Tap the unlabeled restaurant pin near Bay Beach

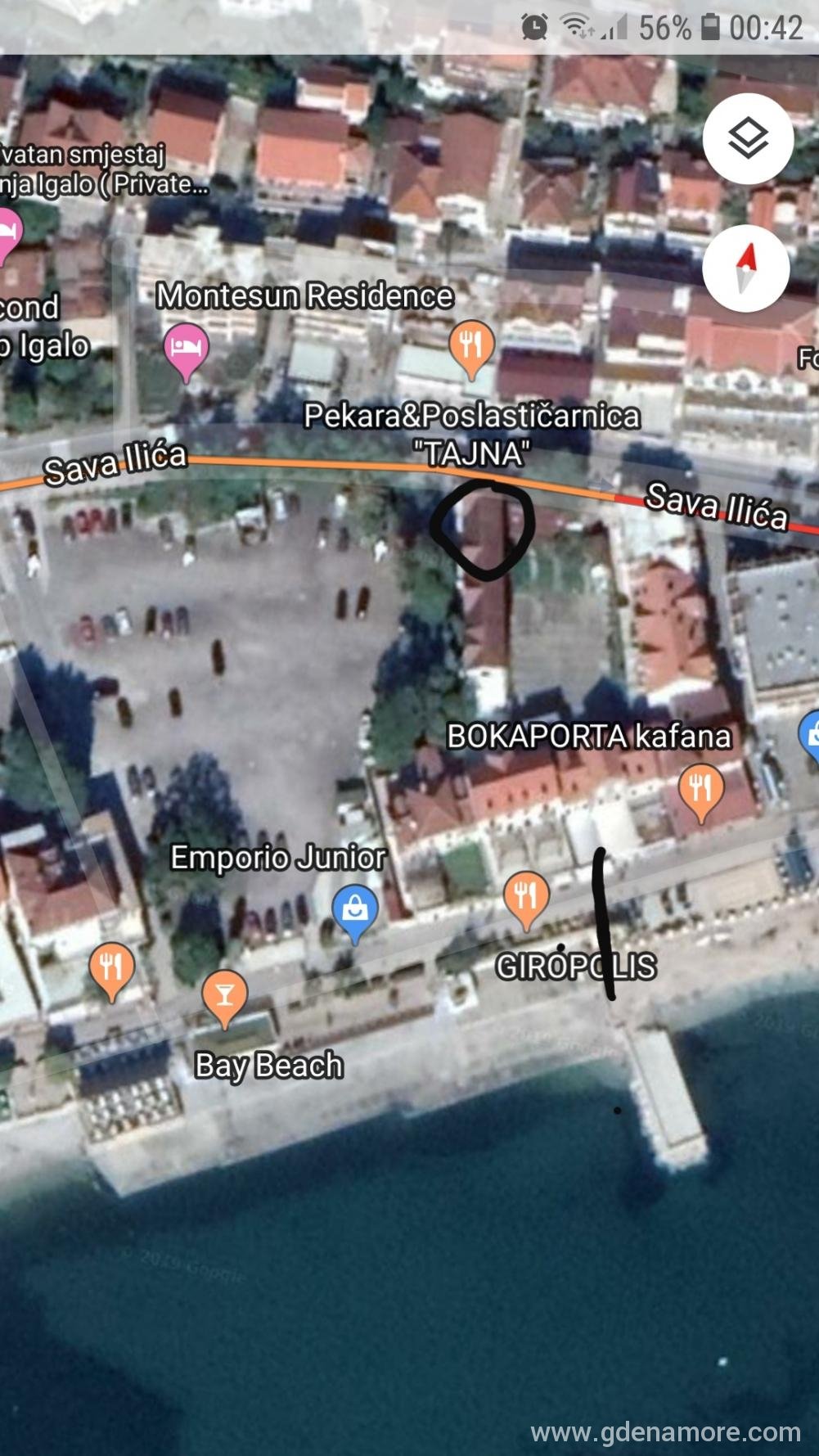point(112,971)
